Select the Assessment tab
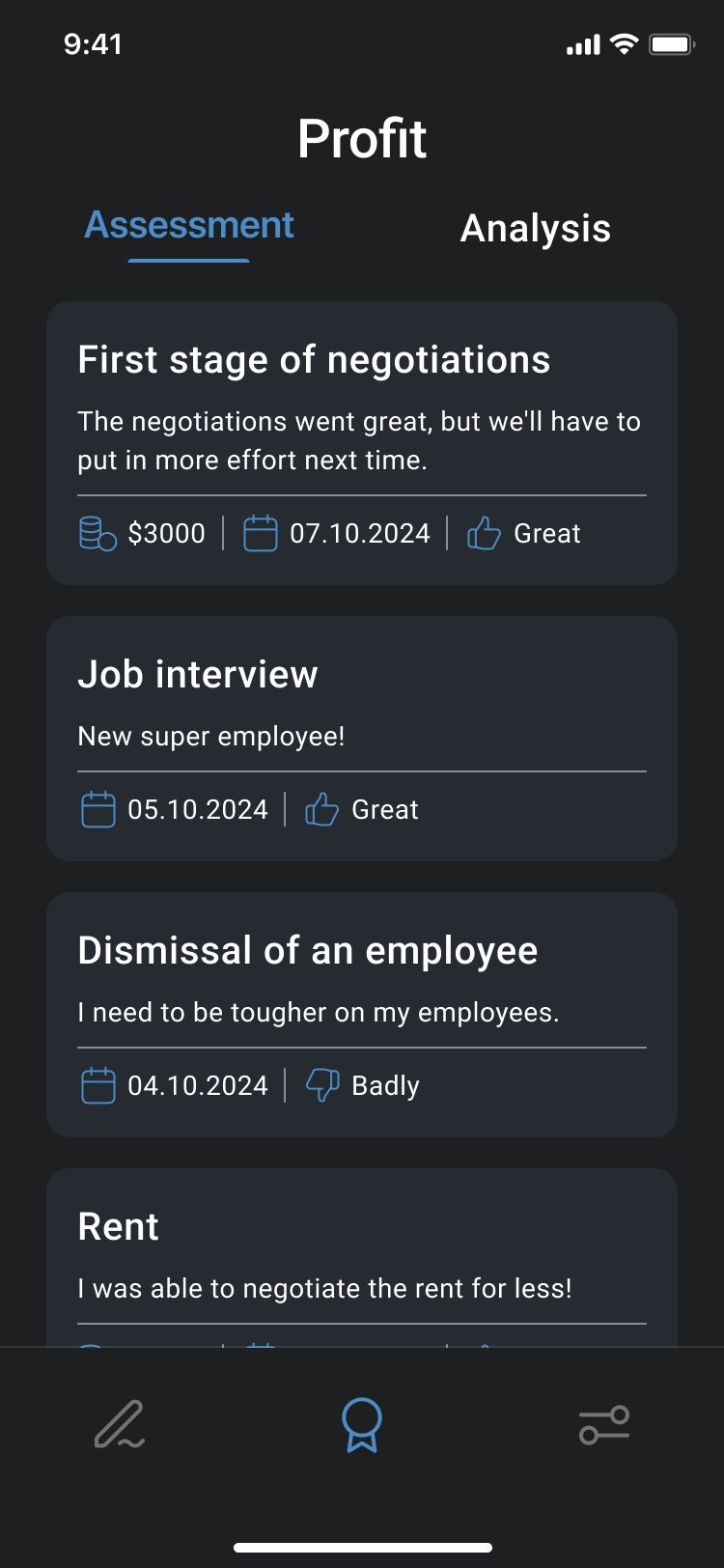724x1568 pixels. tap(189, 225)
